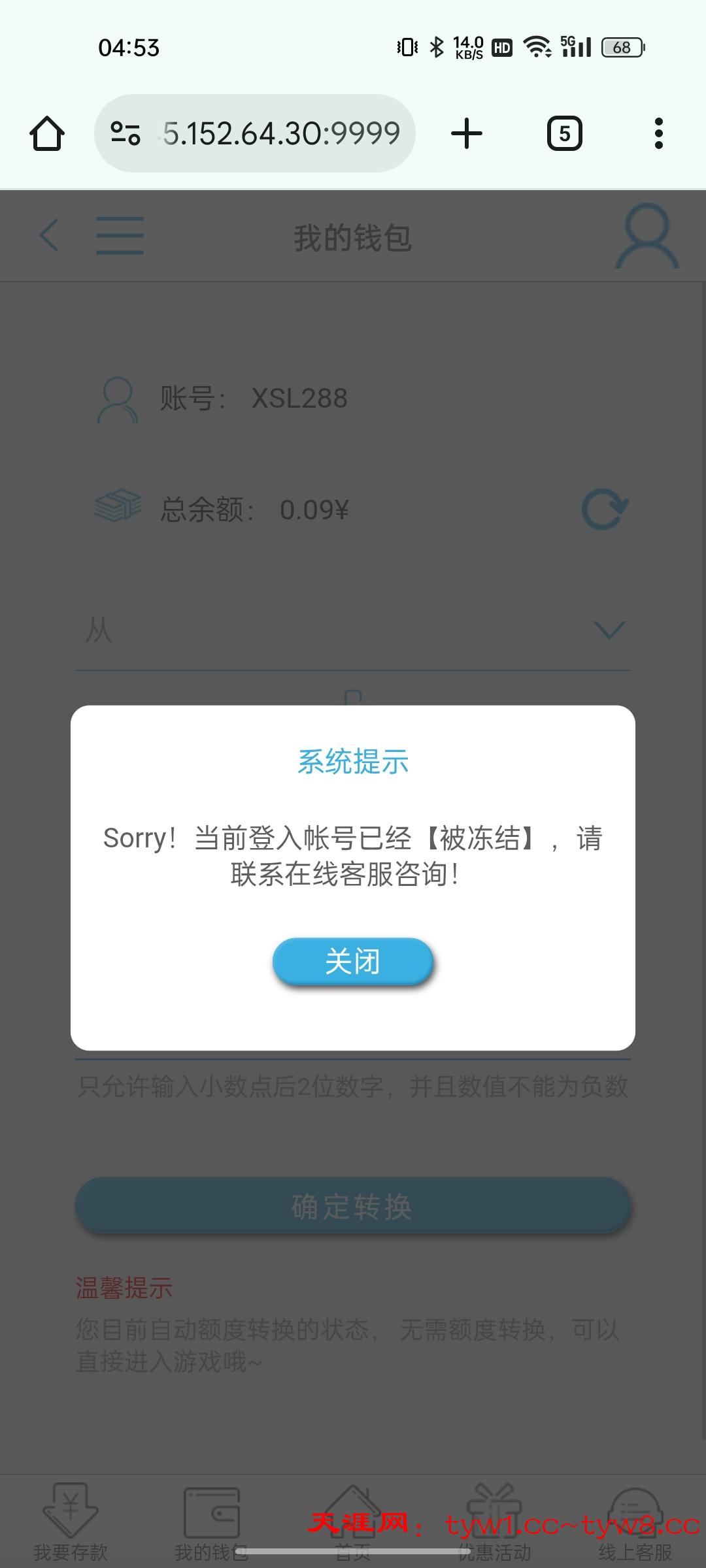Show the open tabs switcher
This screenshot has height=1568, width=706.
click(x=564, y=134)
